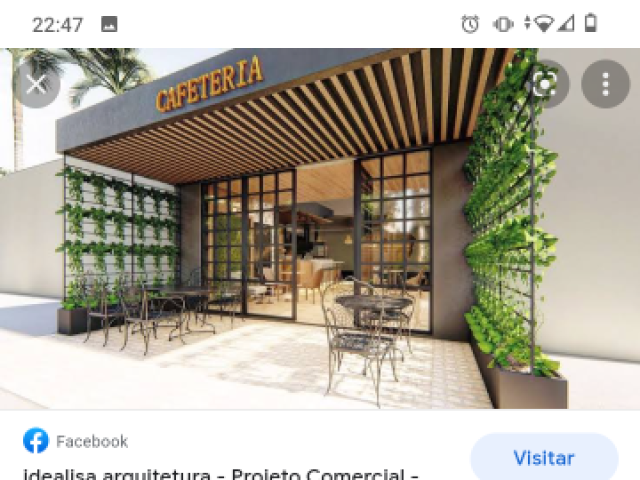Close the image viewer
This screenshot has height=480, width=640.
point(37,84)
